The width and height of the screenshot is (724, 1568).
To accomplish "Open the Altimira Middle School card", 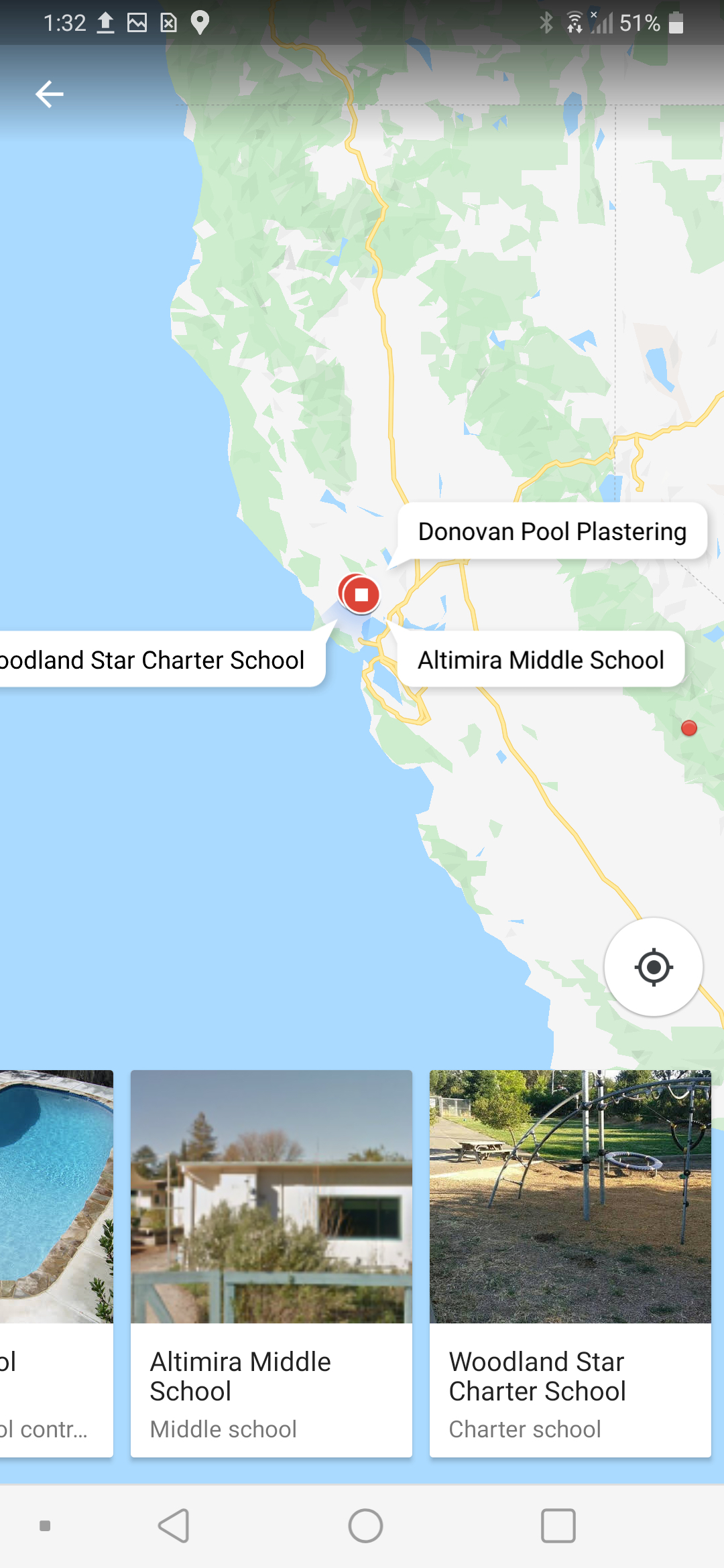I will (x=271, y=1263).
